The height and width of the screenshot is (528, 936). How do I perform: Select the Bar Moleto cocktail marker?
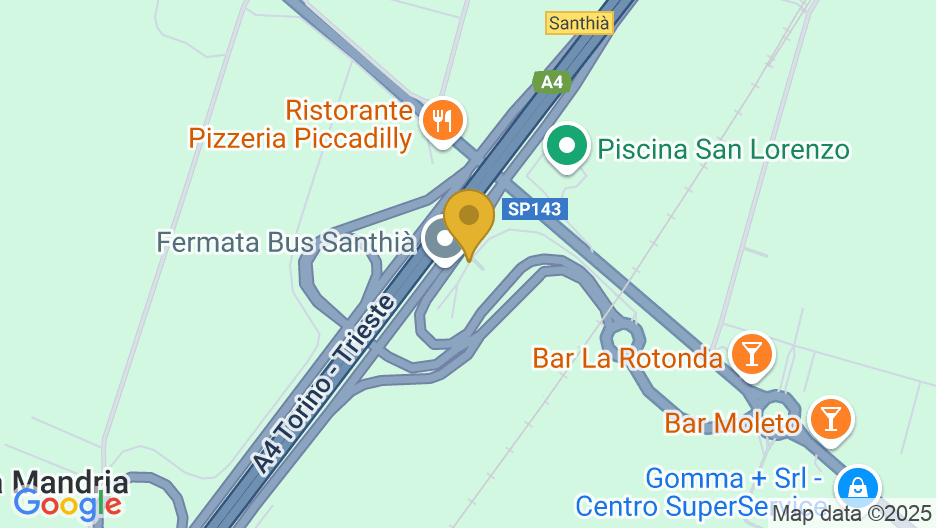click(x=830, y=417)
